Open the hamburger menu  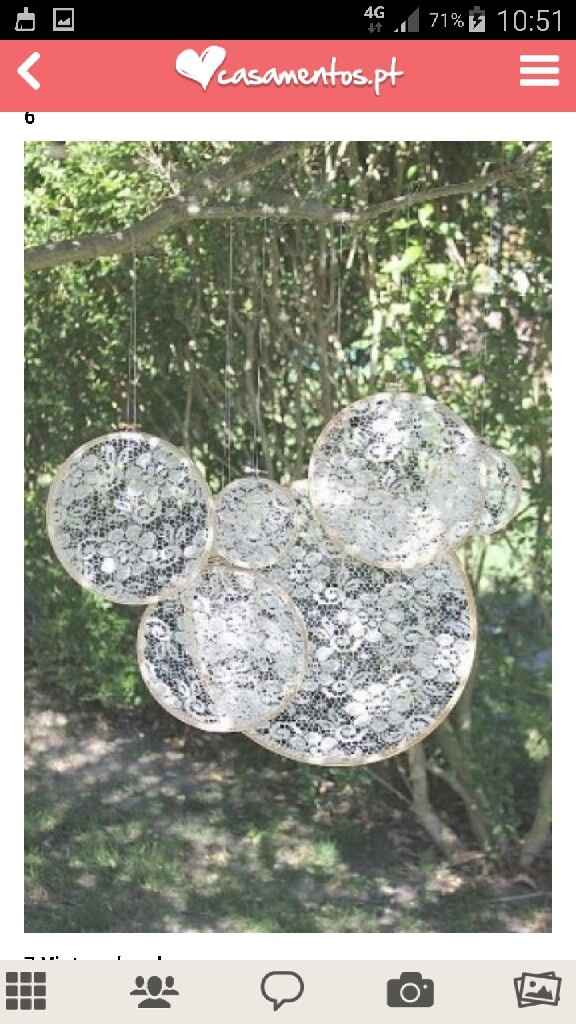pos(539,71)
